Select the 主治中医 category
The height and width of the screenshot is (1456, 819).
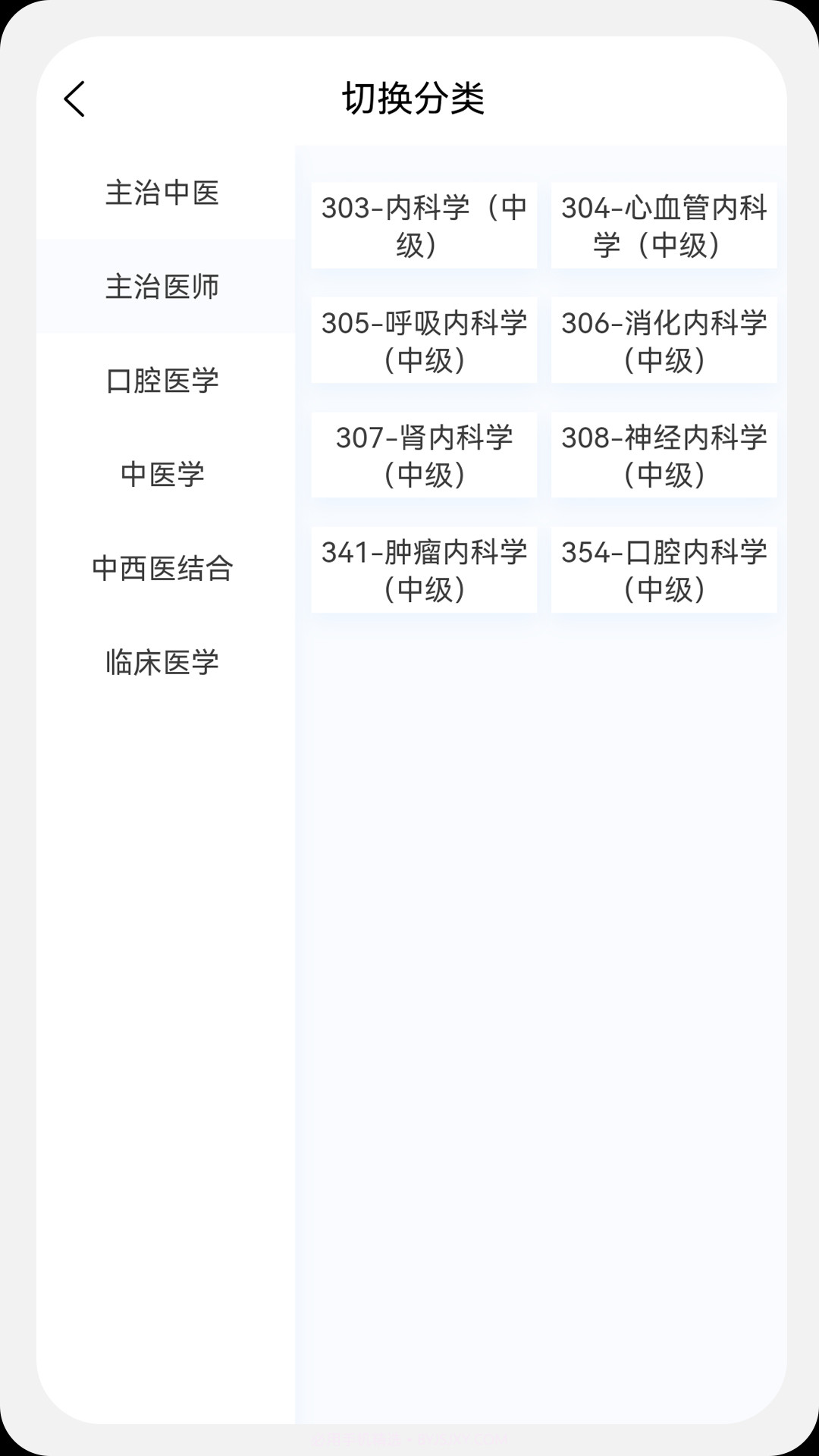point(163,195)
